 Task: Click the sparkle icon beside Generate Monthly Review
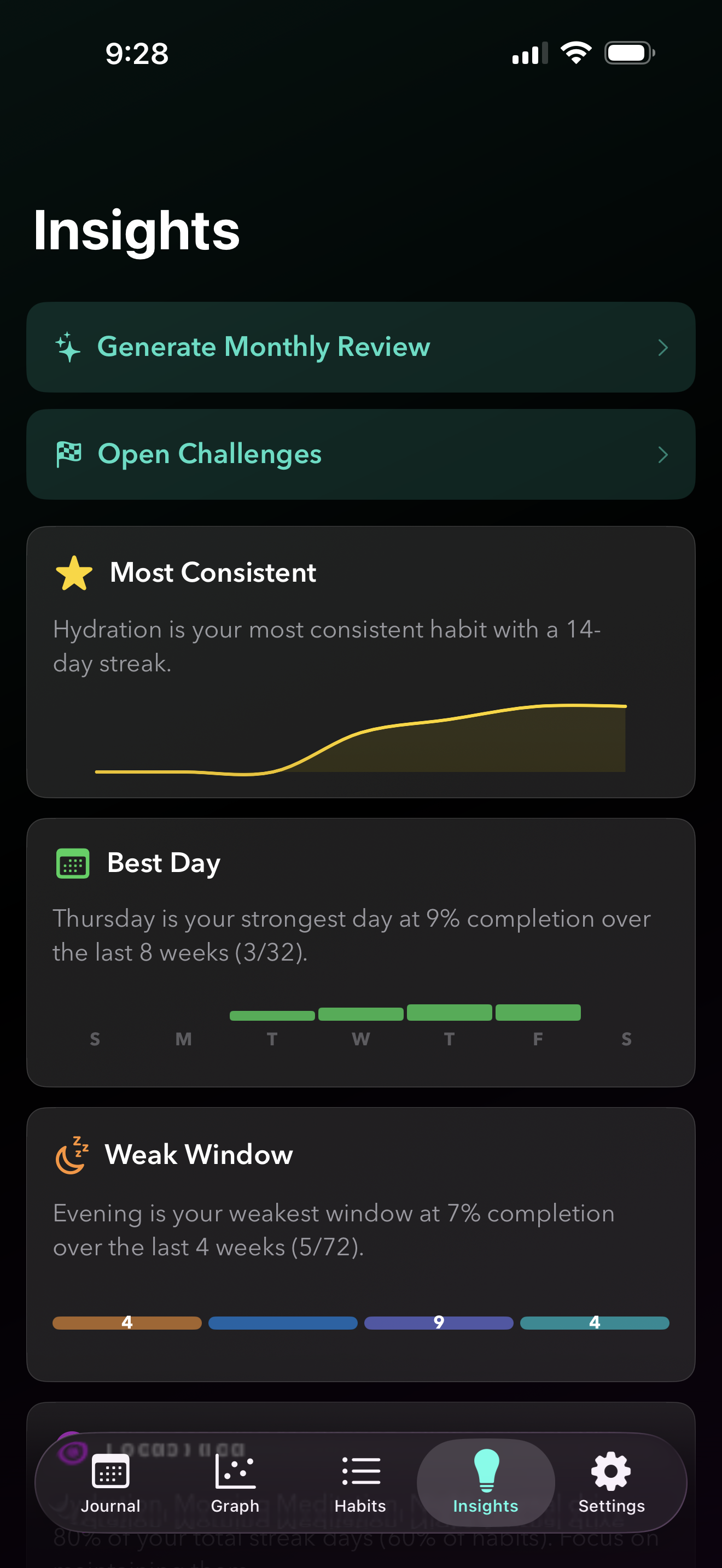click(68, 347)
